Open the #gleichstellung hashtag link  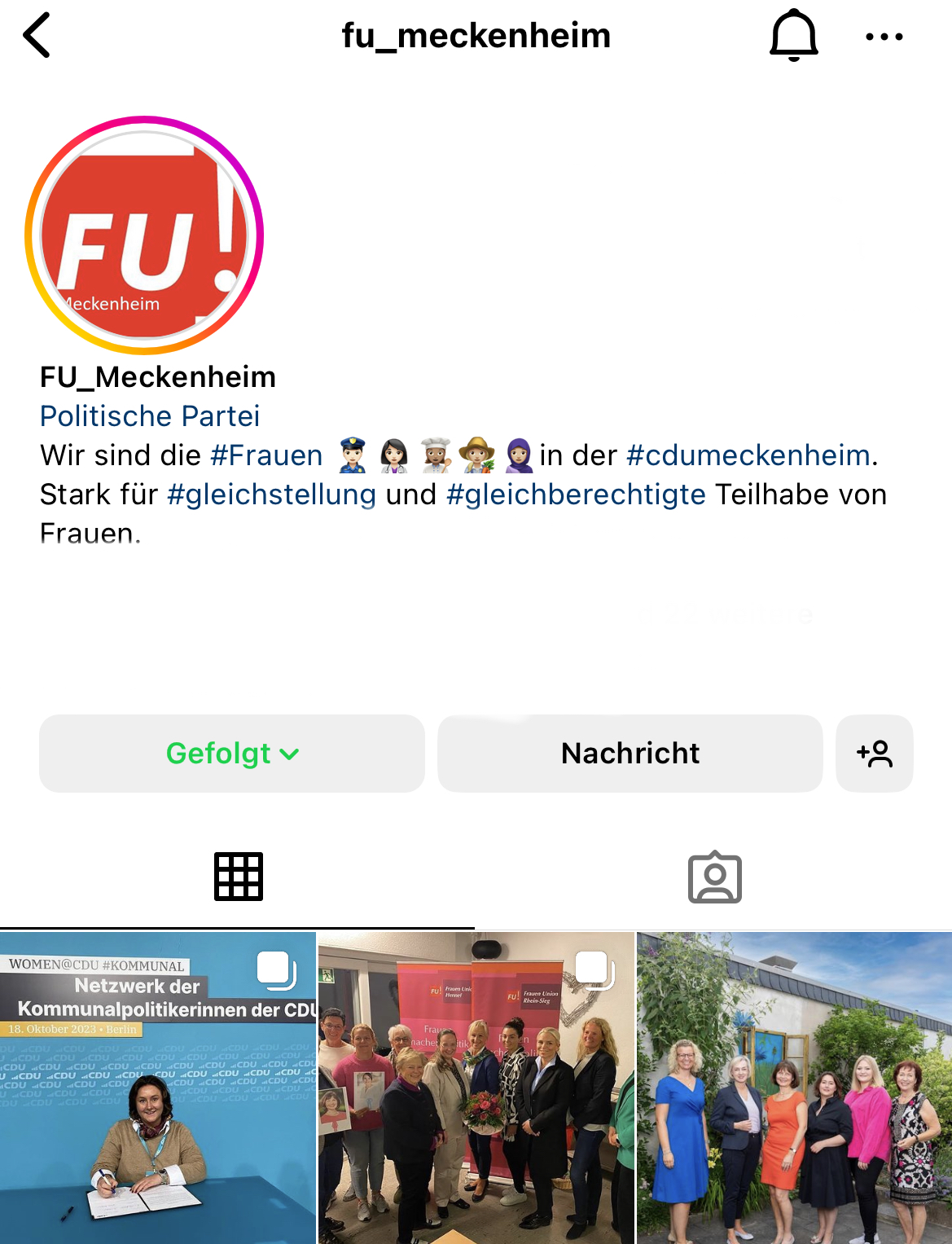point(271,495)
